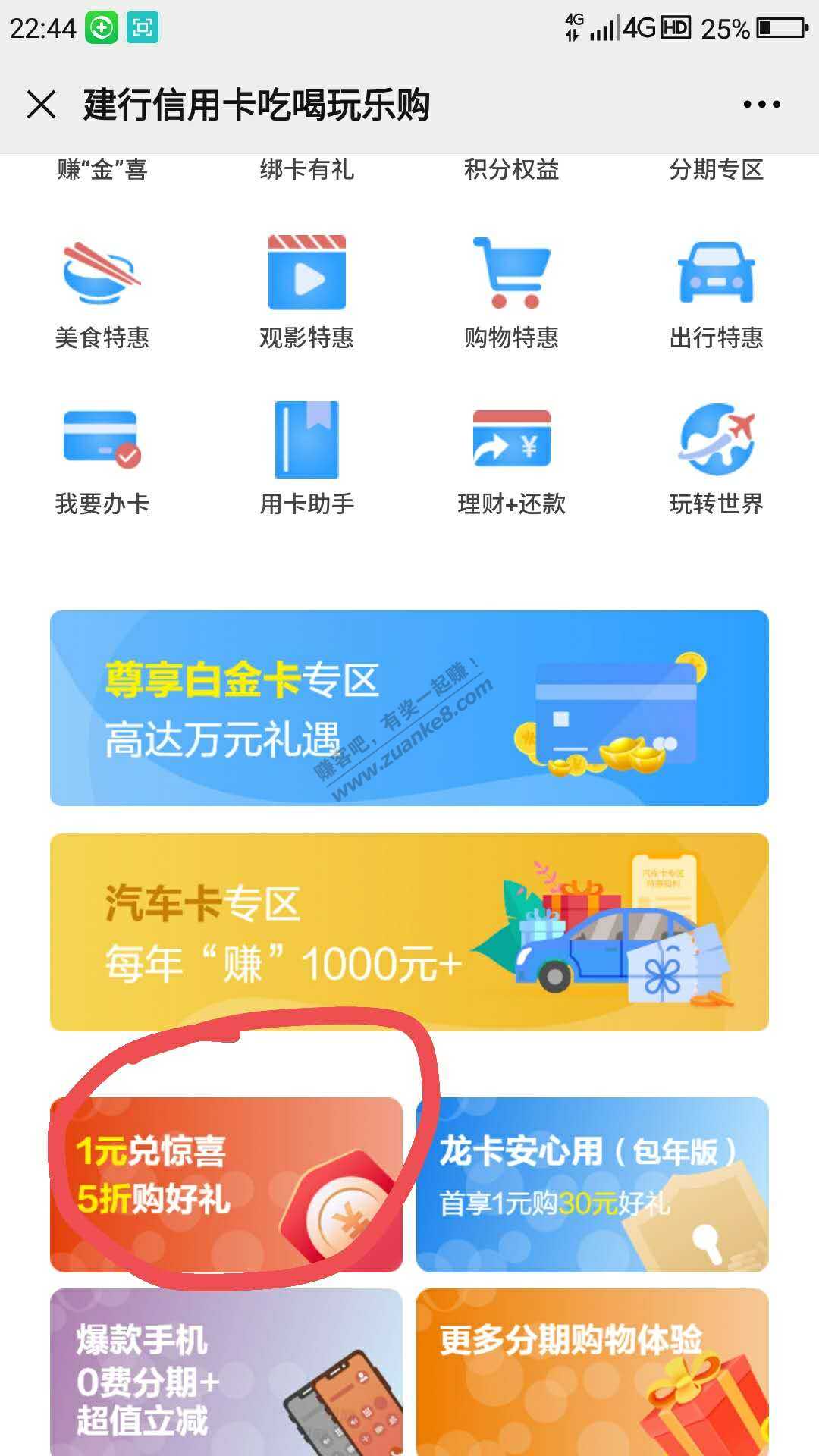819x1456 pixels.
Task: Go to 积分权益 points benefits
Action: tap(512, 170)
